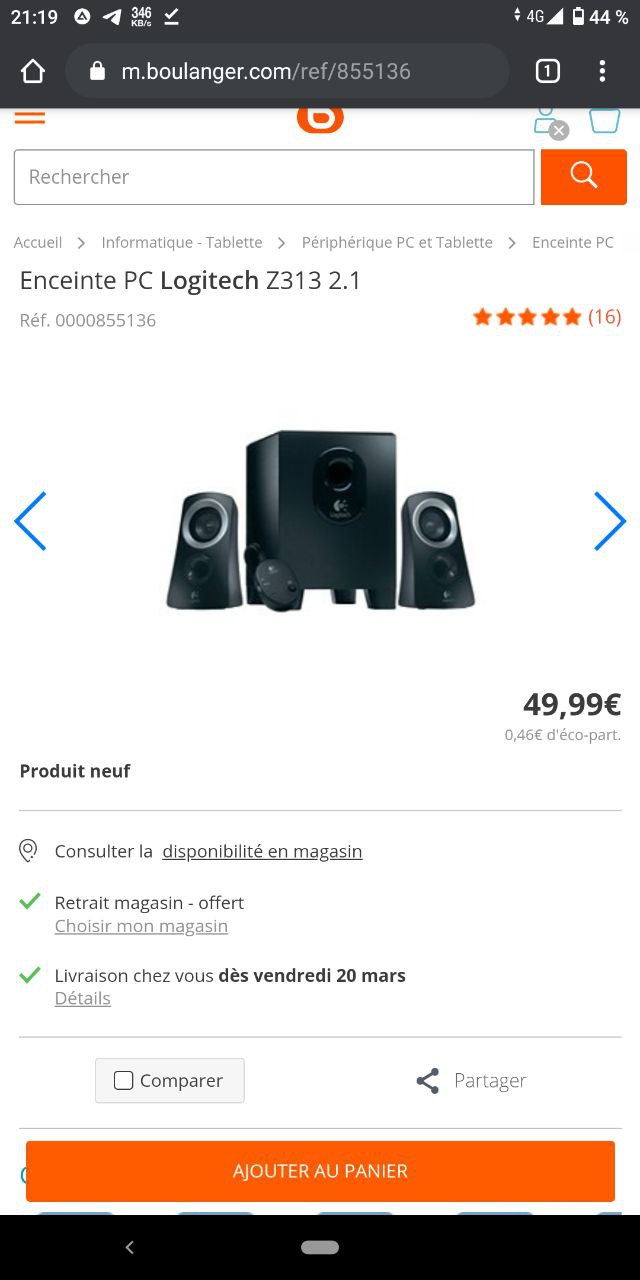Show the previous product image
Image resolution: width=640 pixels, height=1280 pixels.
pos(30,521)
